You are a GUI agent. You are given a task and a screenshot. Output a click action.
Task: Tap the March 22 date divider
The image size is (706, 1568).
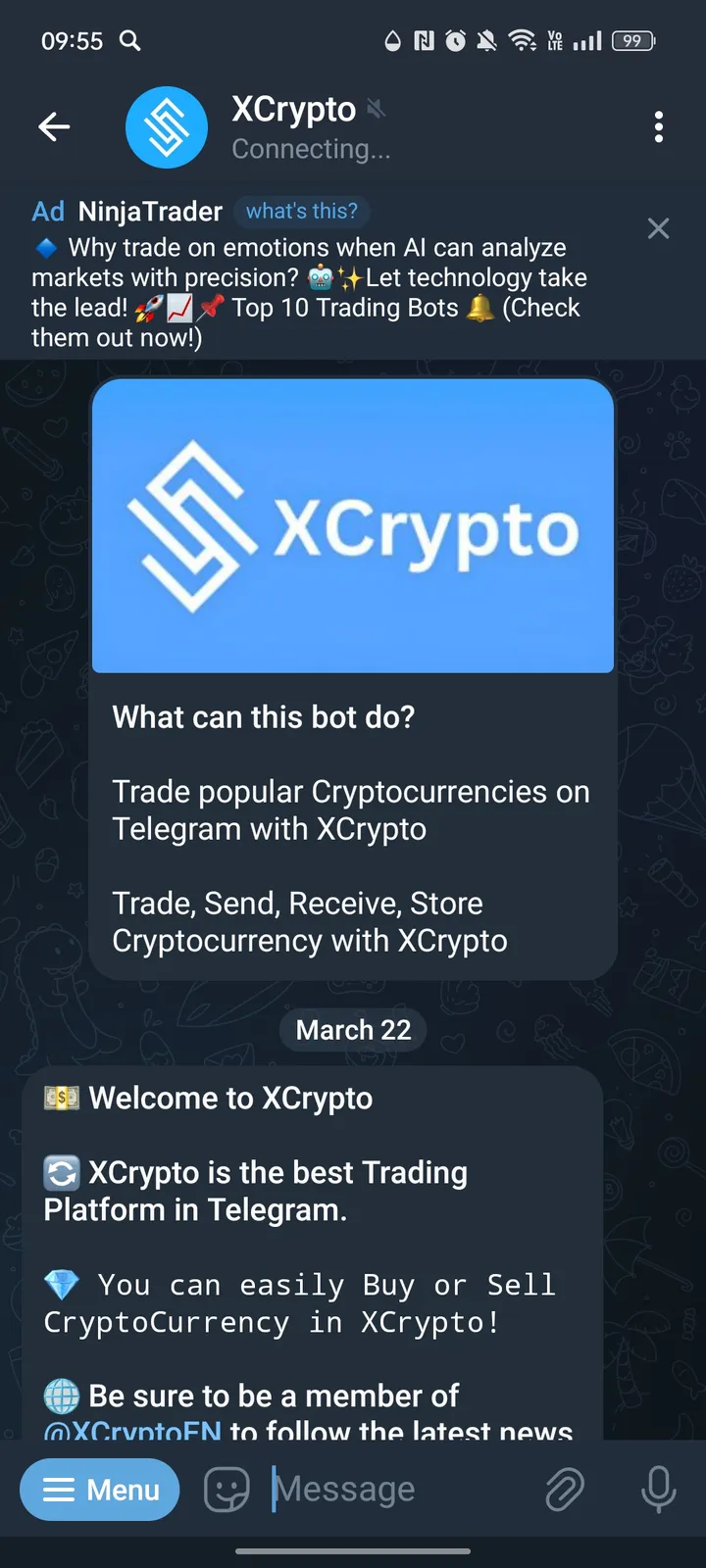(x=352, y=1029)
